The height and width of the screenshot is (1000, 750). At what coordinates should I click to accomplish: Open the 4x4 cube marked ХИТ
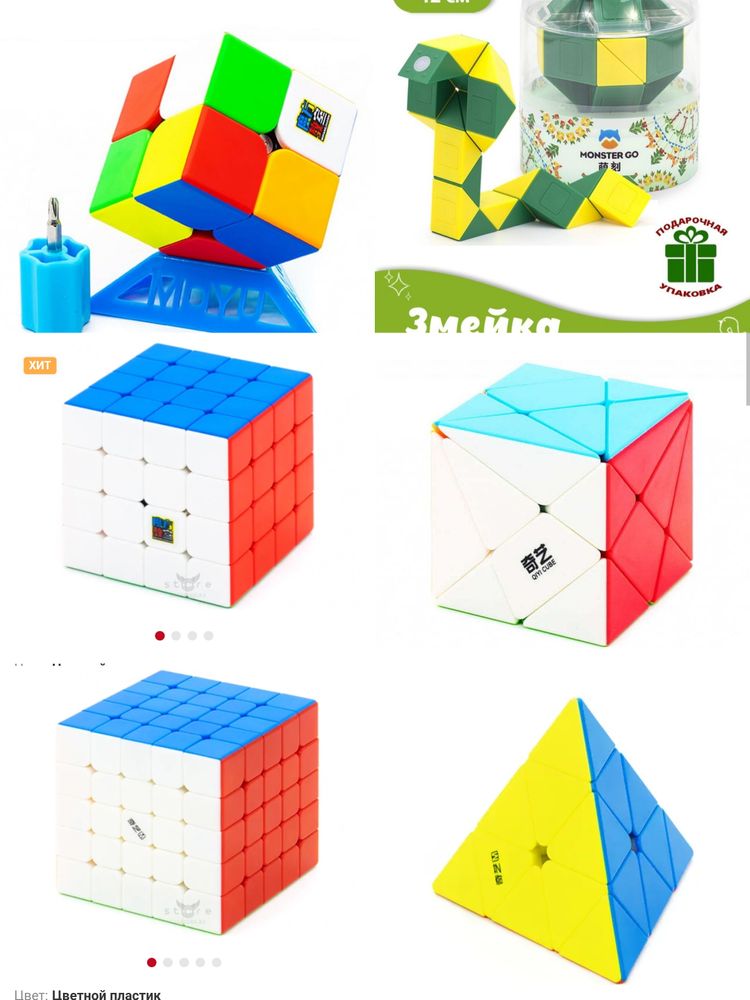(x=190, y=478)
